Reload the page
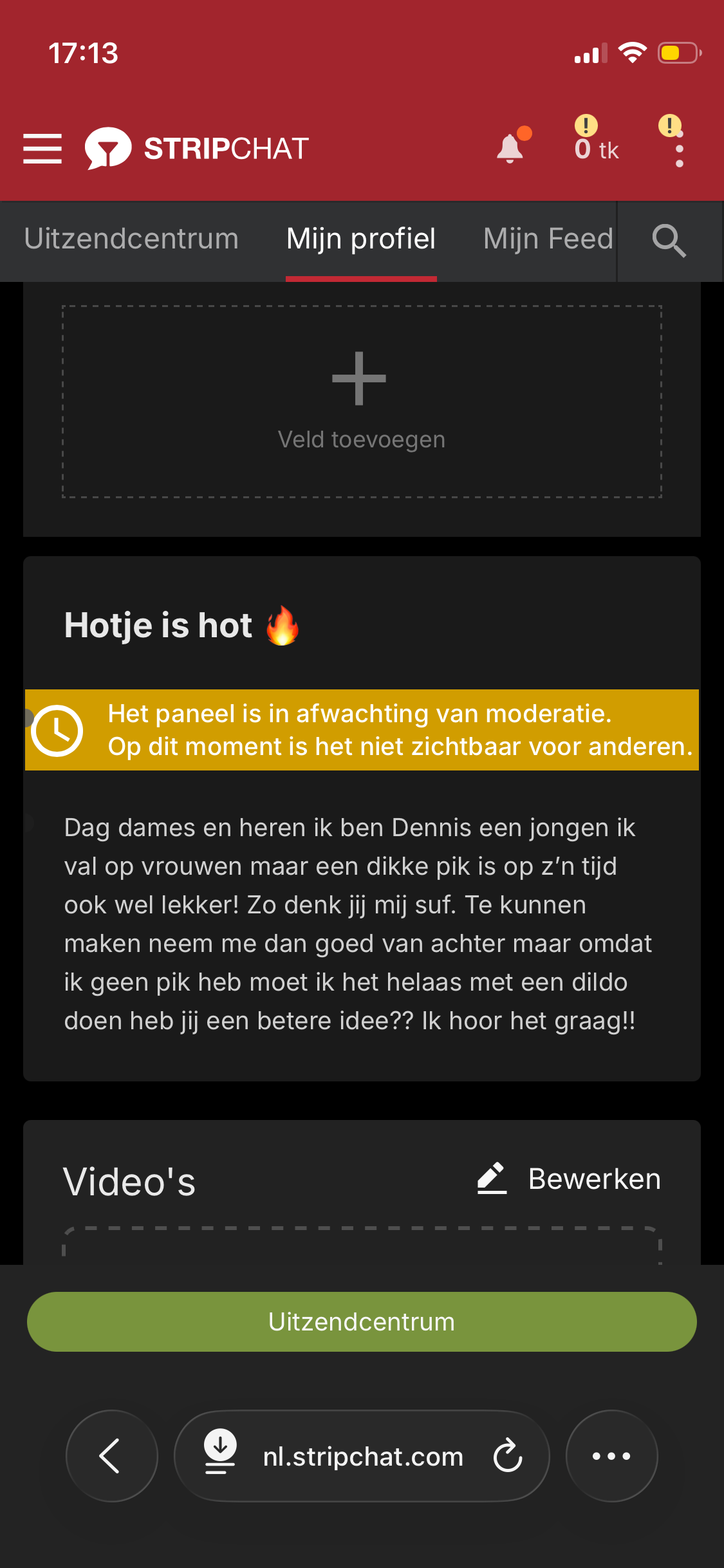 pyautogui.click(x=508, y=1455)
